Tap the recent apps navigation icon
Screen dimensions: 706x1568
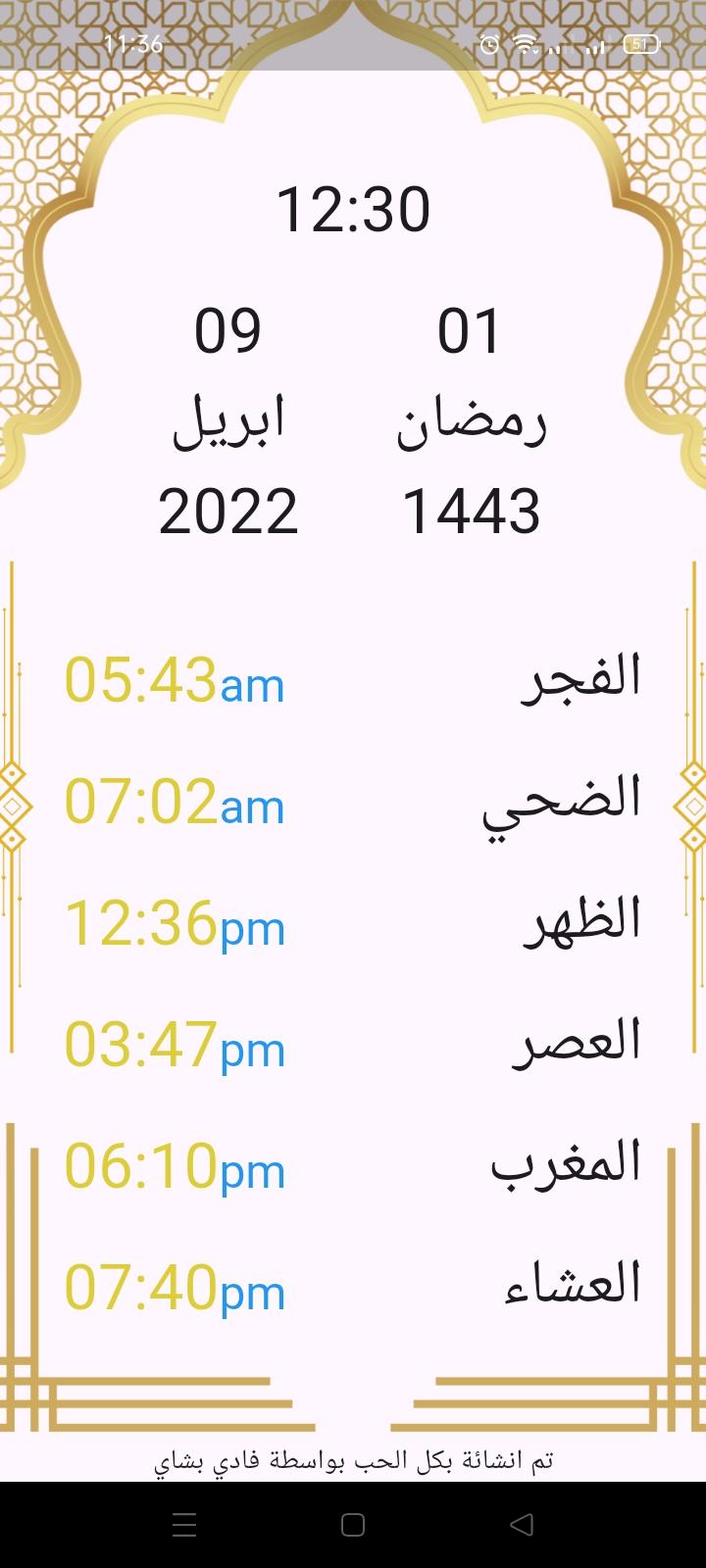pos(183,1525)
